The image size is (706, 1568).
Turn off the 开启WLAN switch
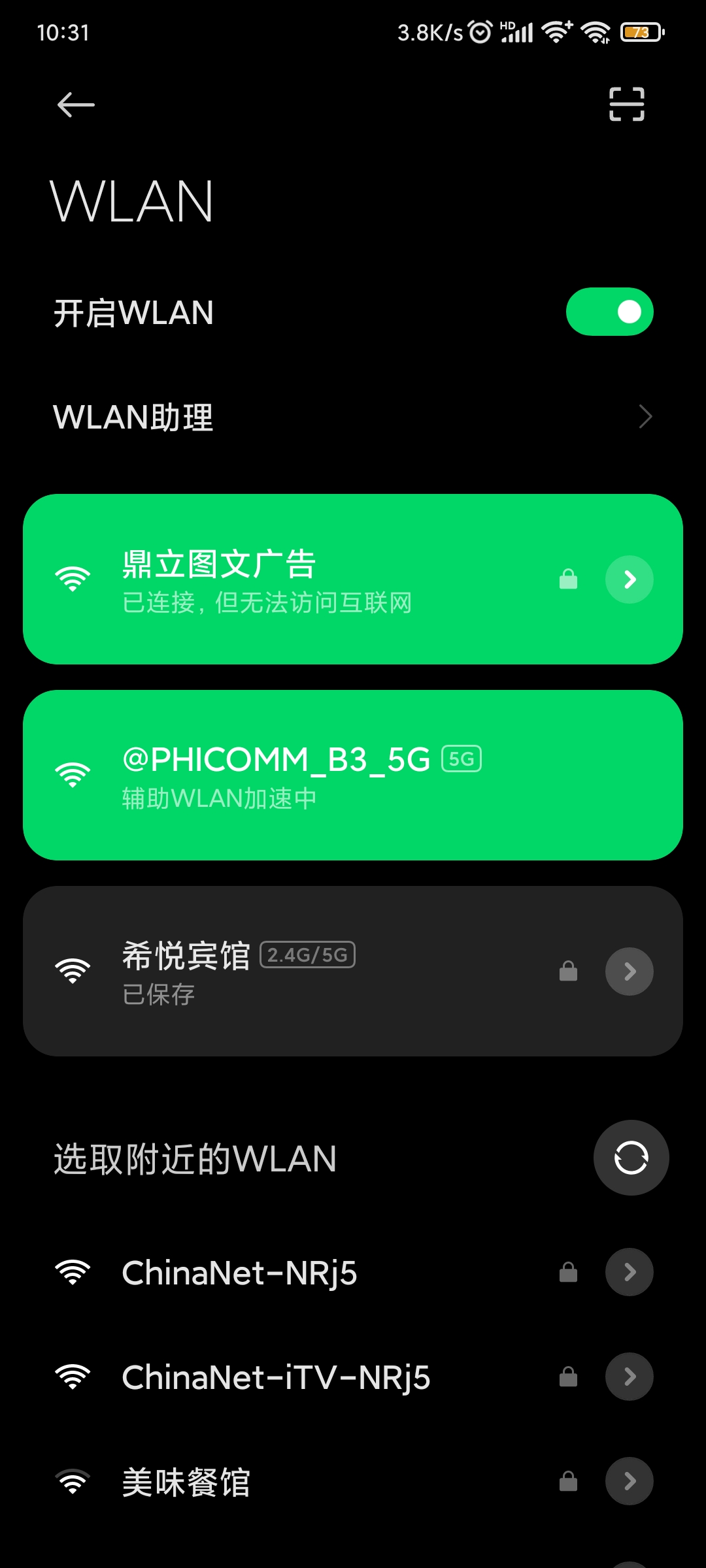(x=609, y=312)
